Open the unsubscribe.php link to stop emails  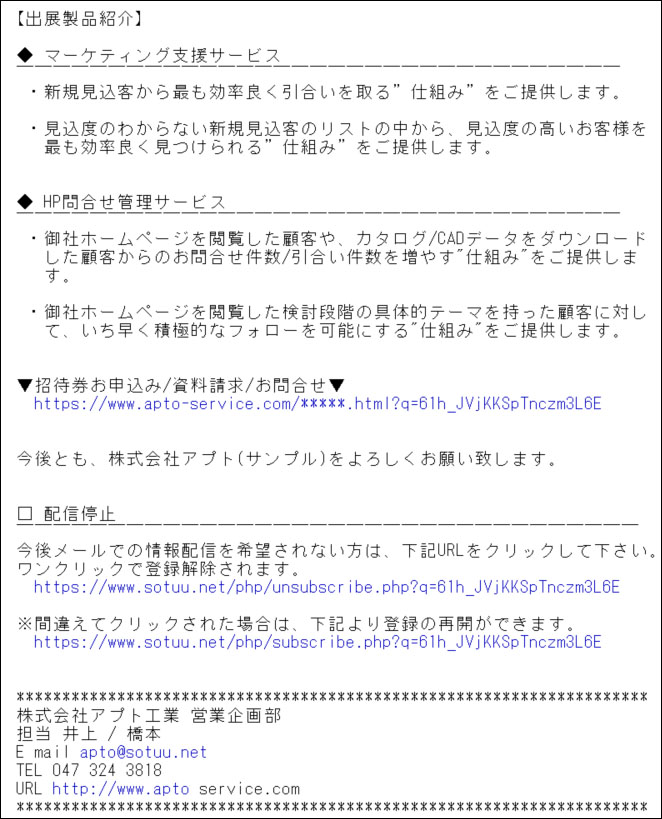(326, 587)
